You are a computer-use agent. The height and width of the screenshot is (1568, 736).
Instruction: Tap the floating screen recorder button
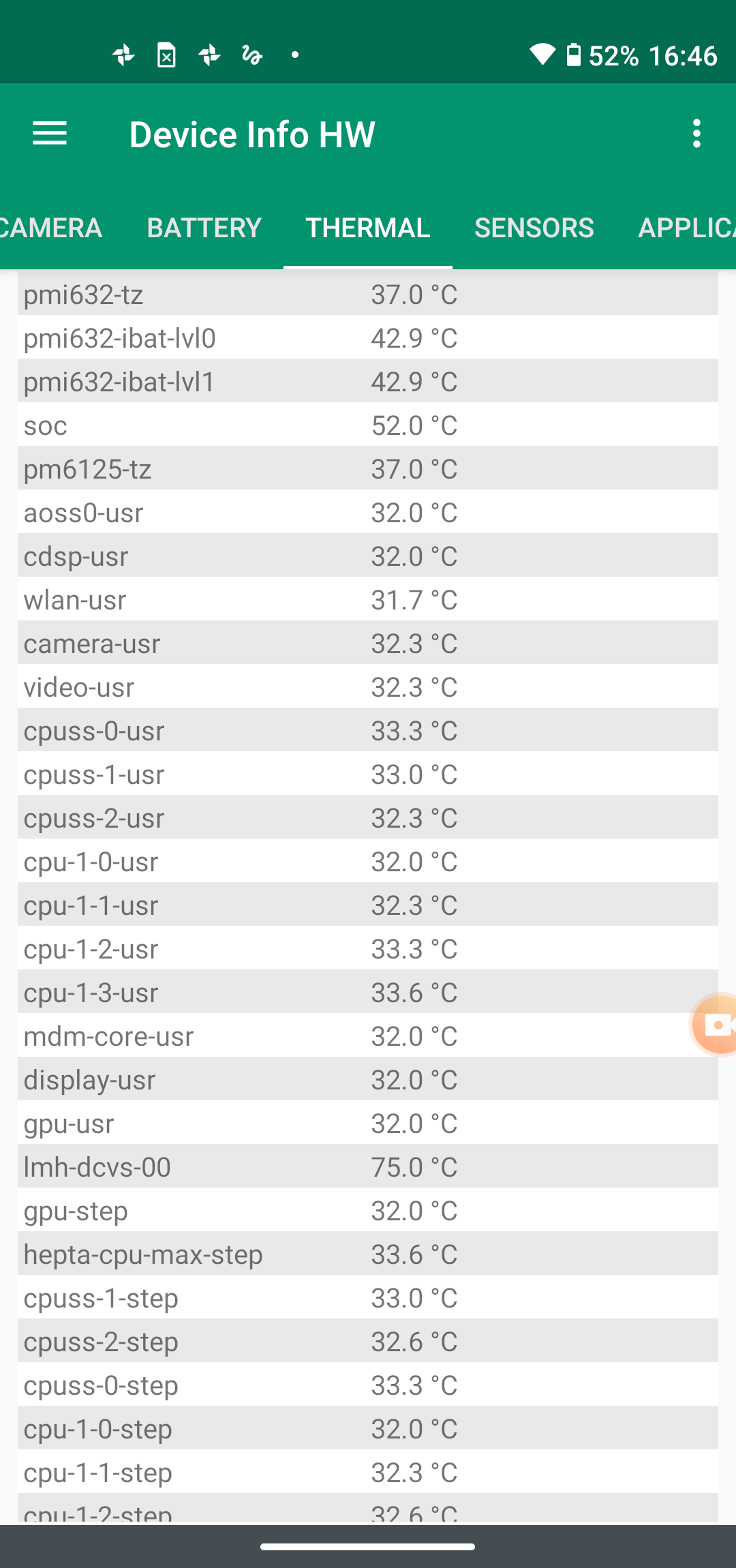tap(715, 1024)
